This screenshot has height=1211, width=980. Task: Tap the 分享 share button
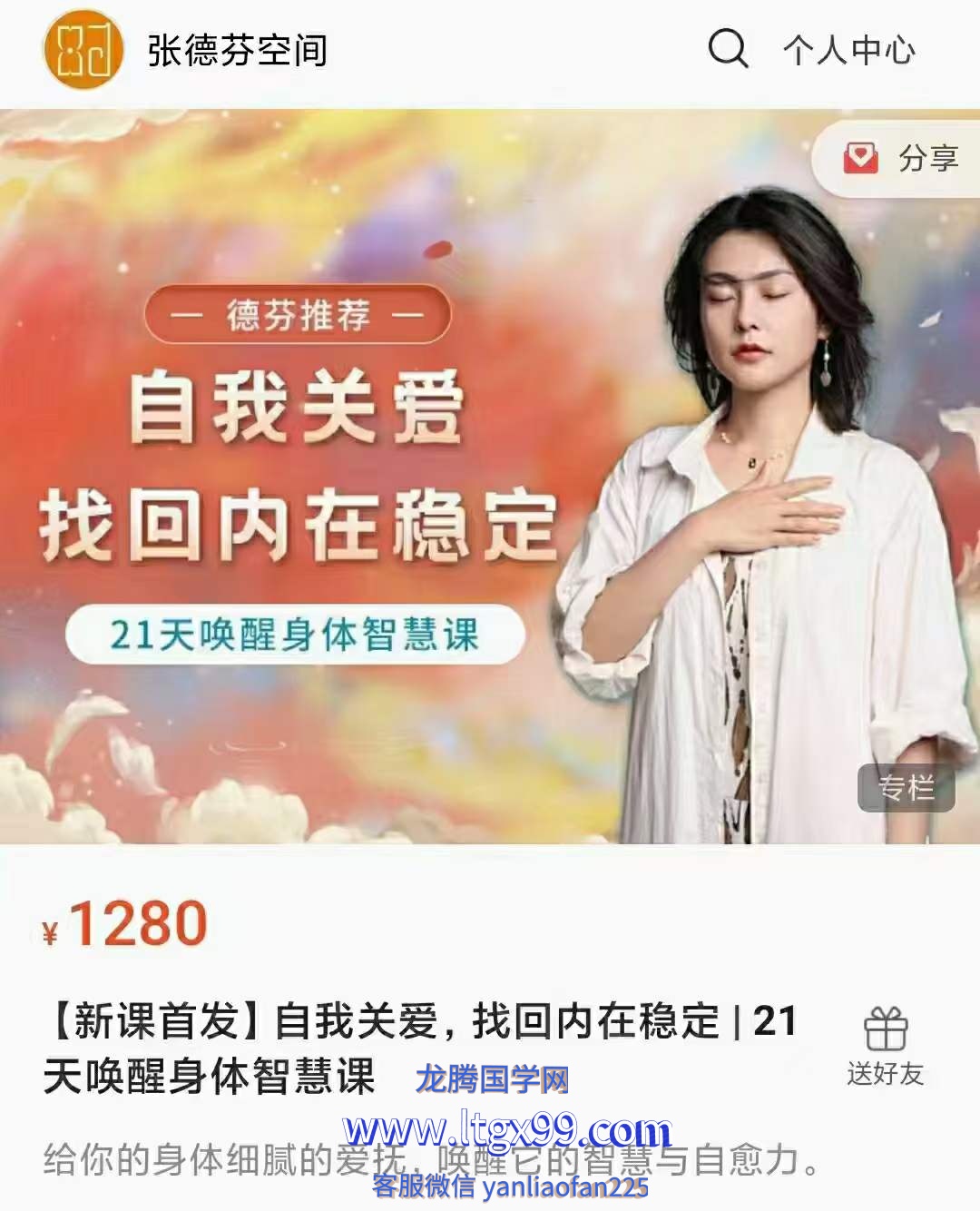[902, 158]
